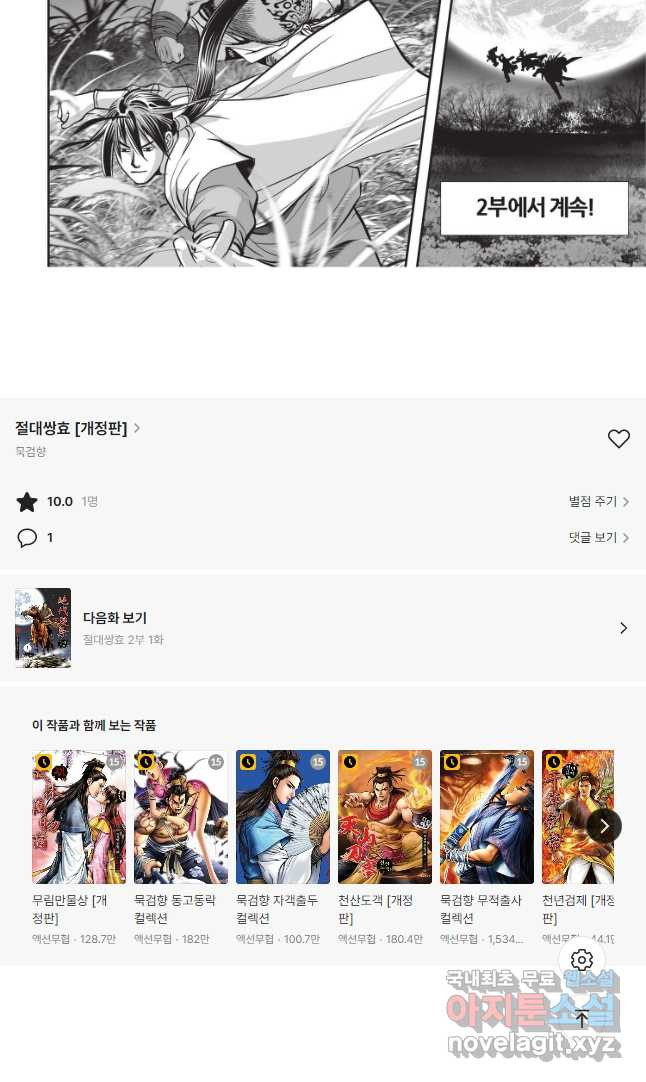Open 별점 주기 to rate this episode

pos(598,502)
